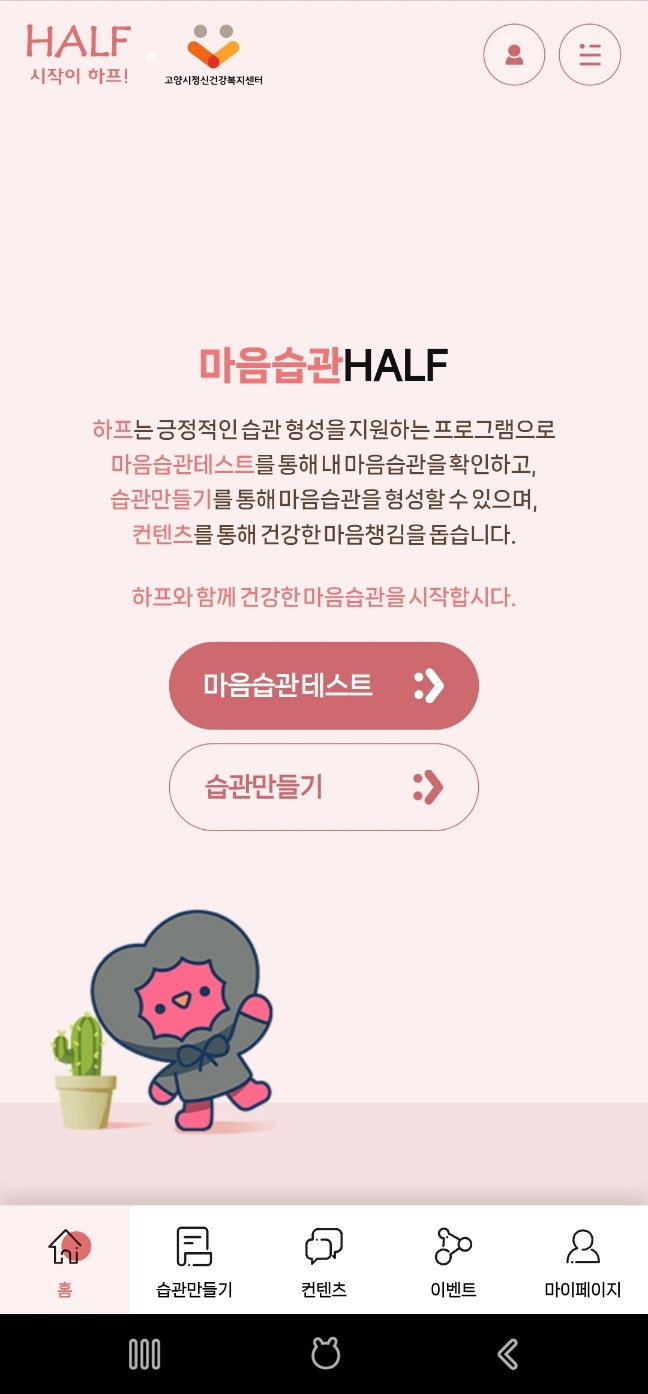Open the 이벤트 tab
The height and width of the screenshot is (1394, 648).
click(x=453, y=1260)
